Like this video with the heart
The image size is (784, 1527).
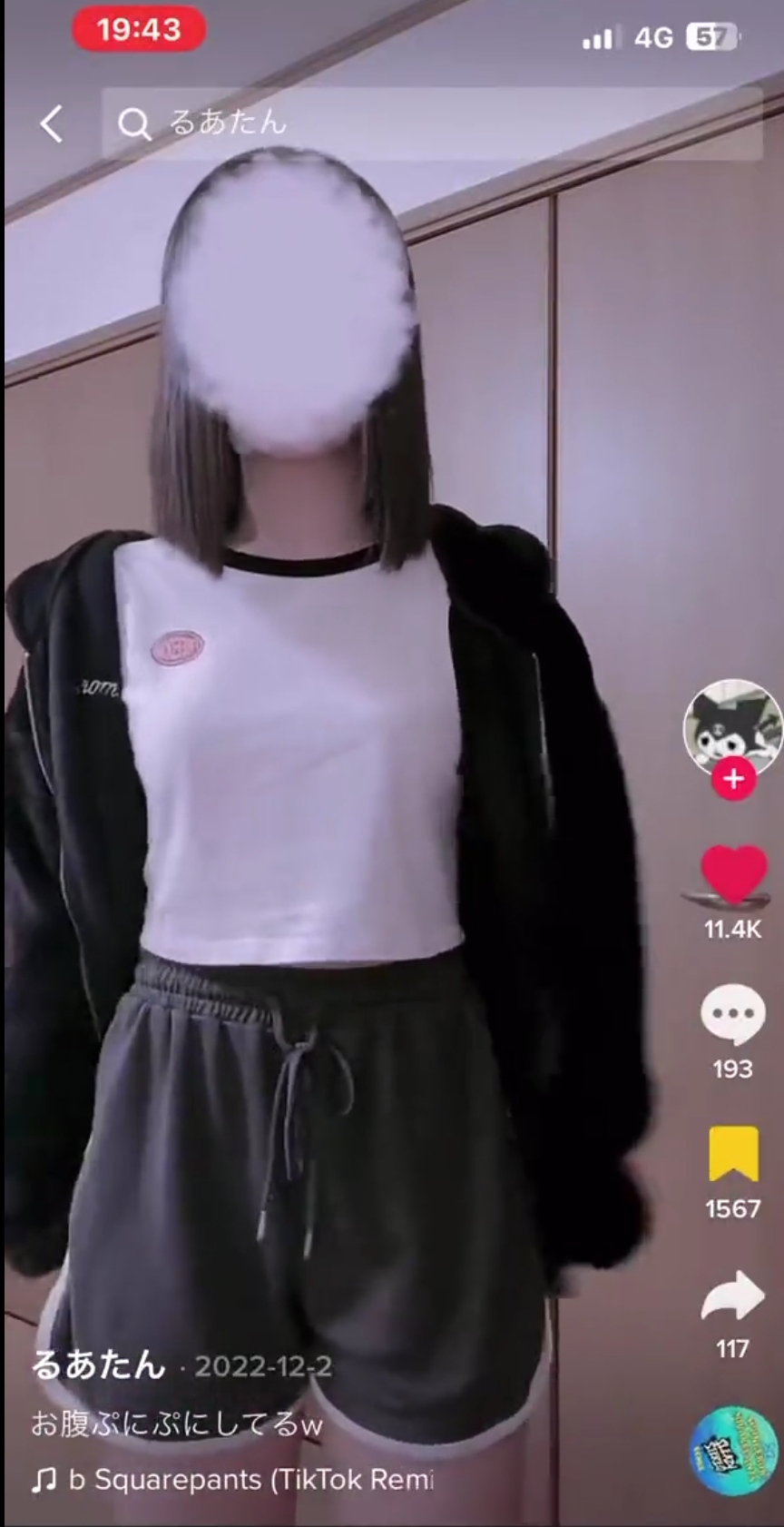point(733,875)
